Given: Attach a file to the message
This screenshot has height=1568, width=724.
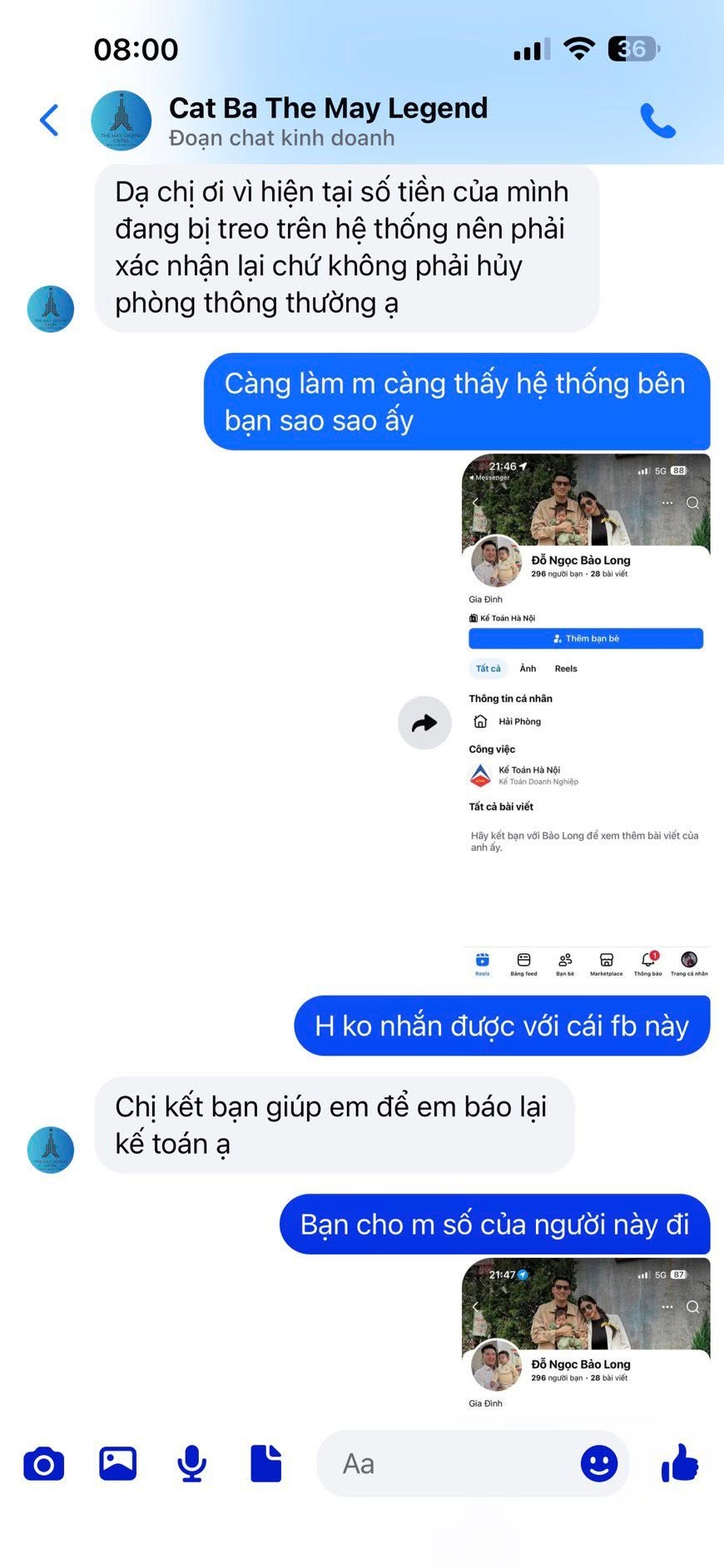Looking at the screenshot, I should 266,1463.
